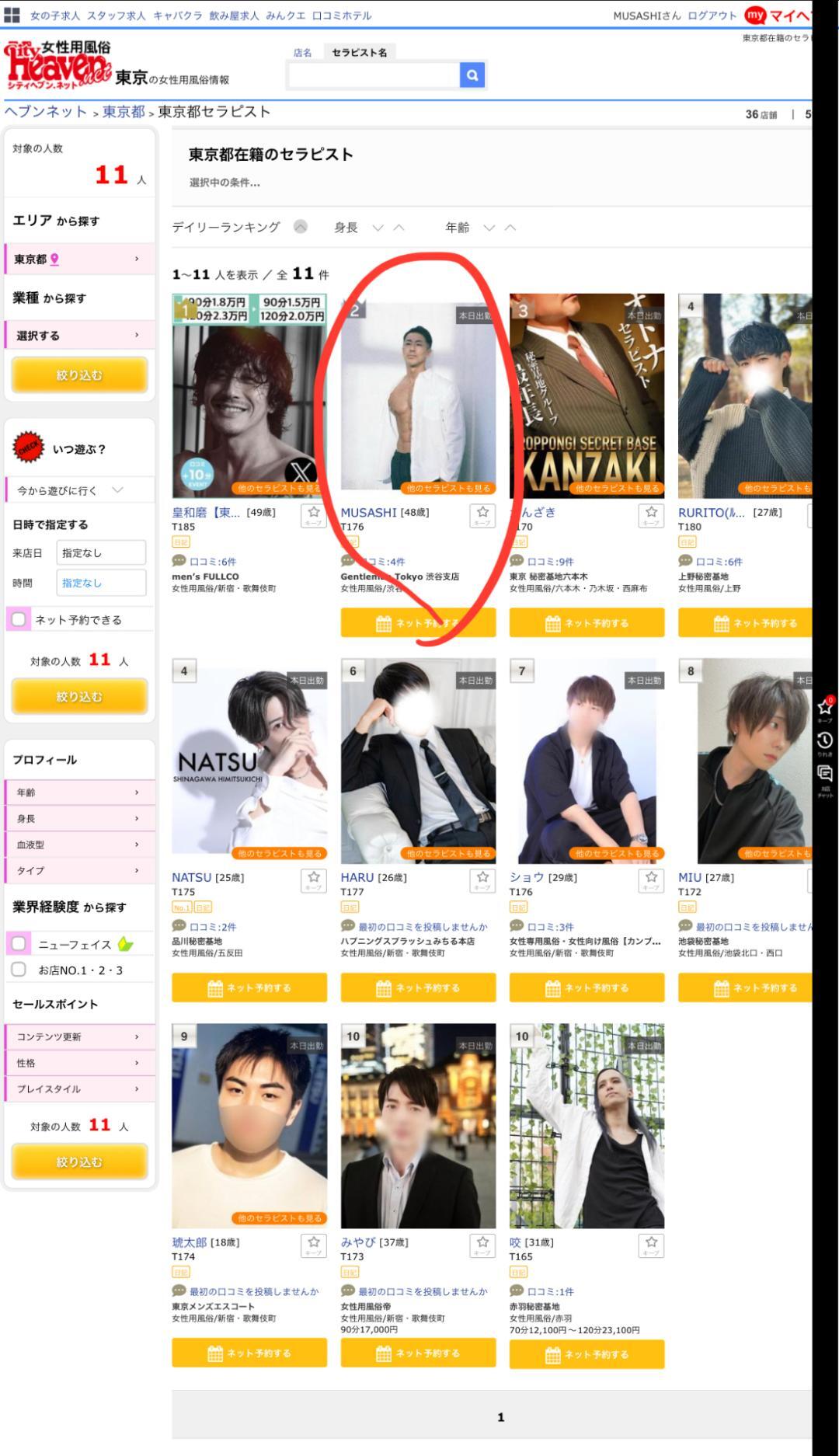The image size is (839, 1456).
Task: Check the お店NO.1・2・3 filter box
Action: coord(19,970)
